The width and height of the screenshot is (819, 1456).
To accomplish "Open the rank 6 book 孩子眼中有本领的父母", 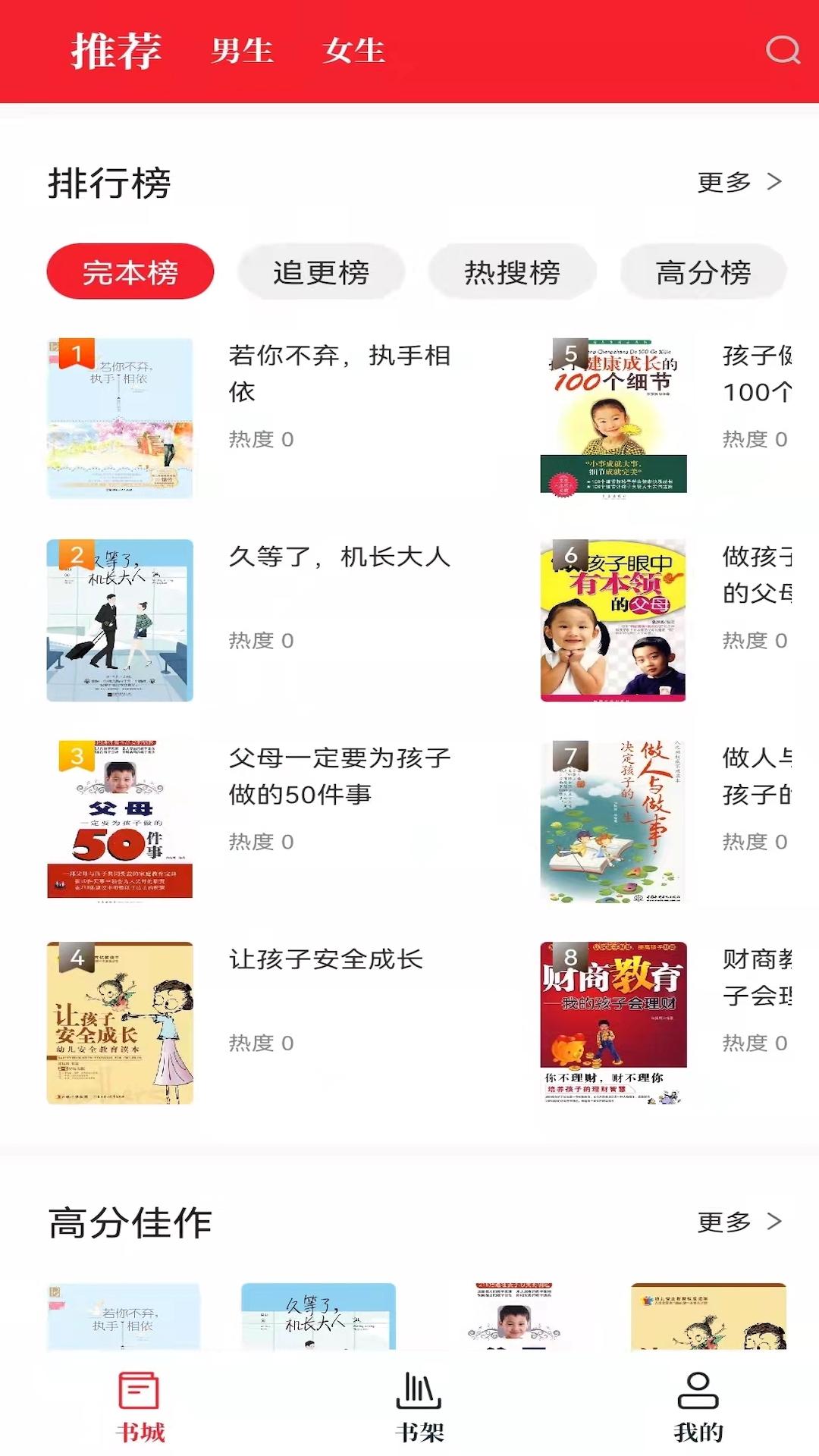I will click(x=613, y=620).
